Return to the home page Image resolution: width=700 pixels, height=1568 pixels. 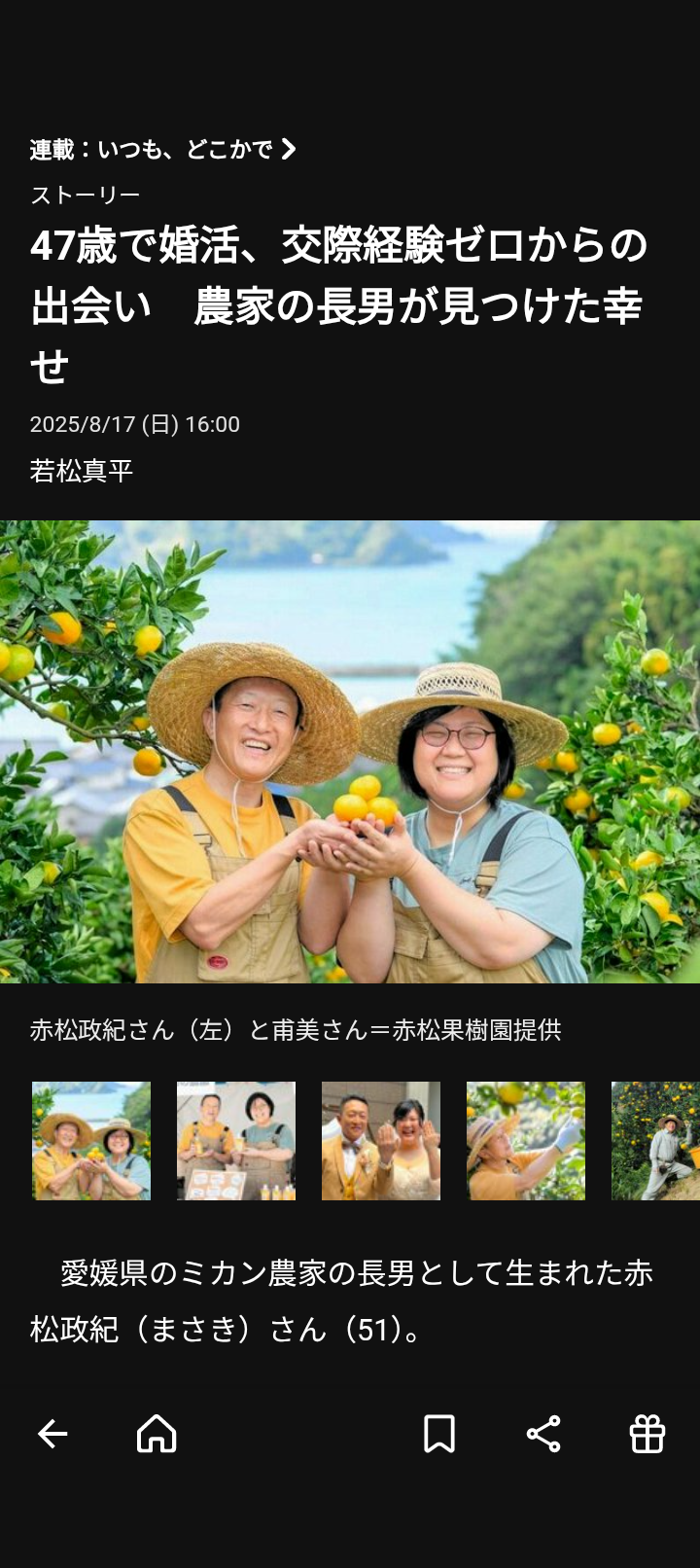coord(157,1433)
